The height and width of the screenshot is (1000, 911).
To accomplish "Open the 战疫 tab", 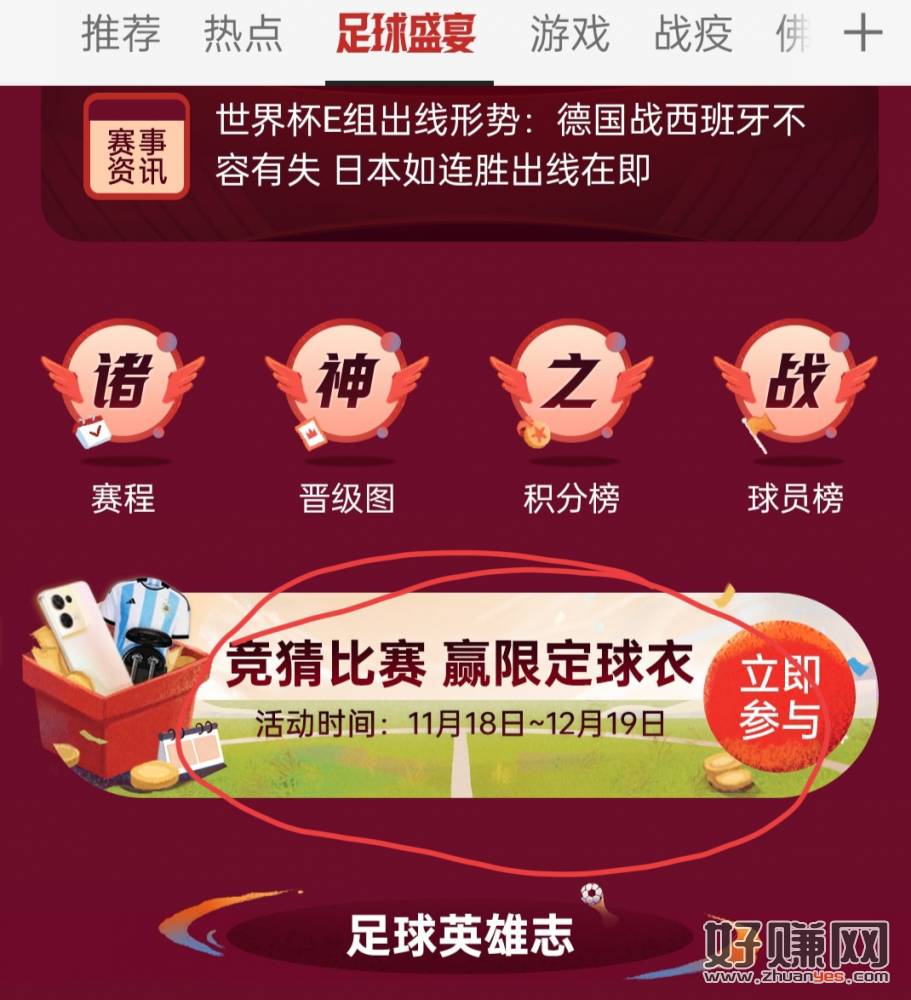I will pos(693,35).
